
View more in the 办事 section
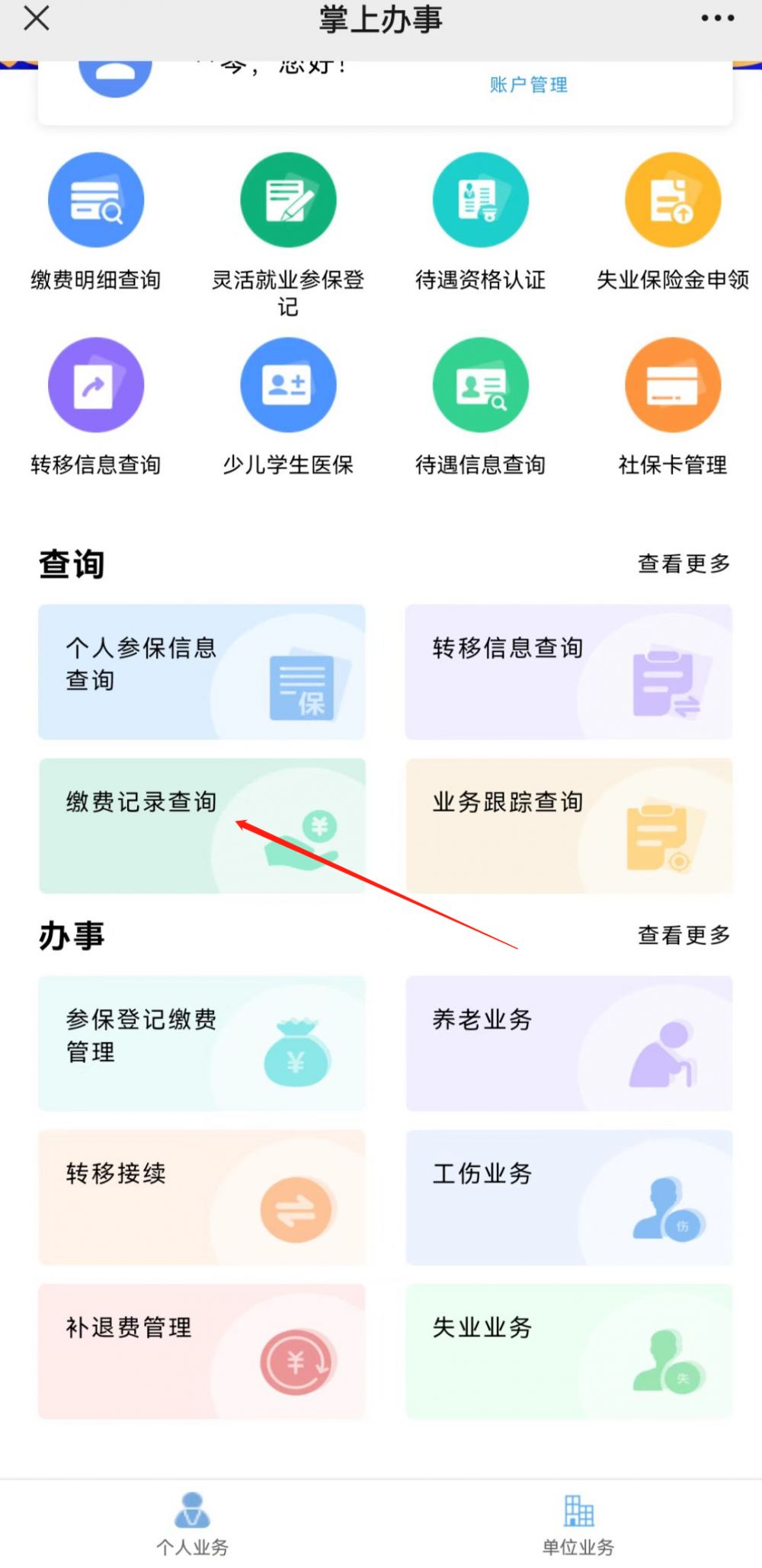point(684,935)
